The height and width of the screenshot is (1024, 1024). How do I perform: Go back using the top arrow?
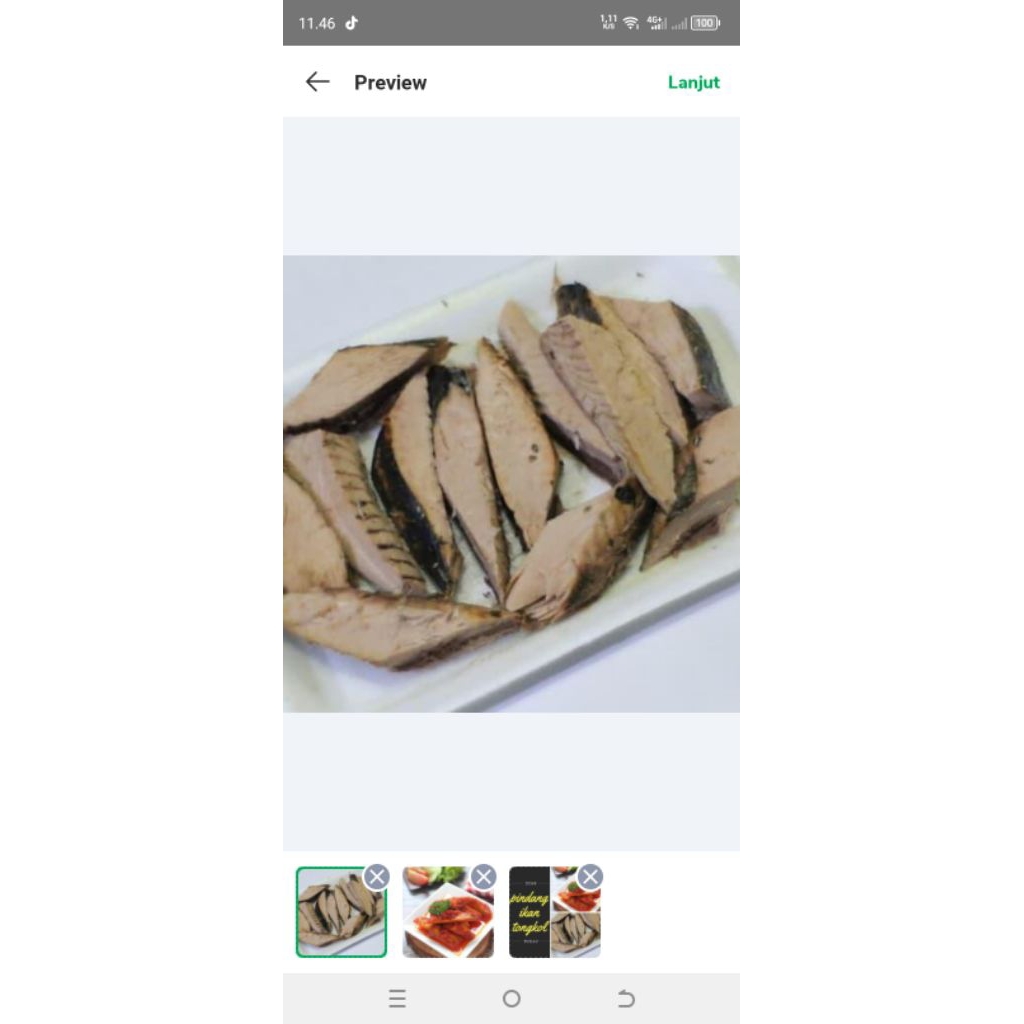(317, 82)
